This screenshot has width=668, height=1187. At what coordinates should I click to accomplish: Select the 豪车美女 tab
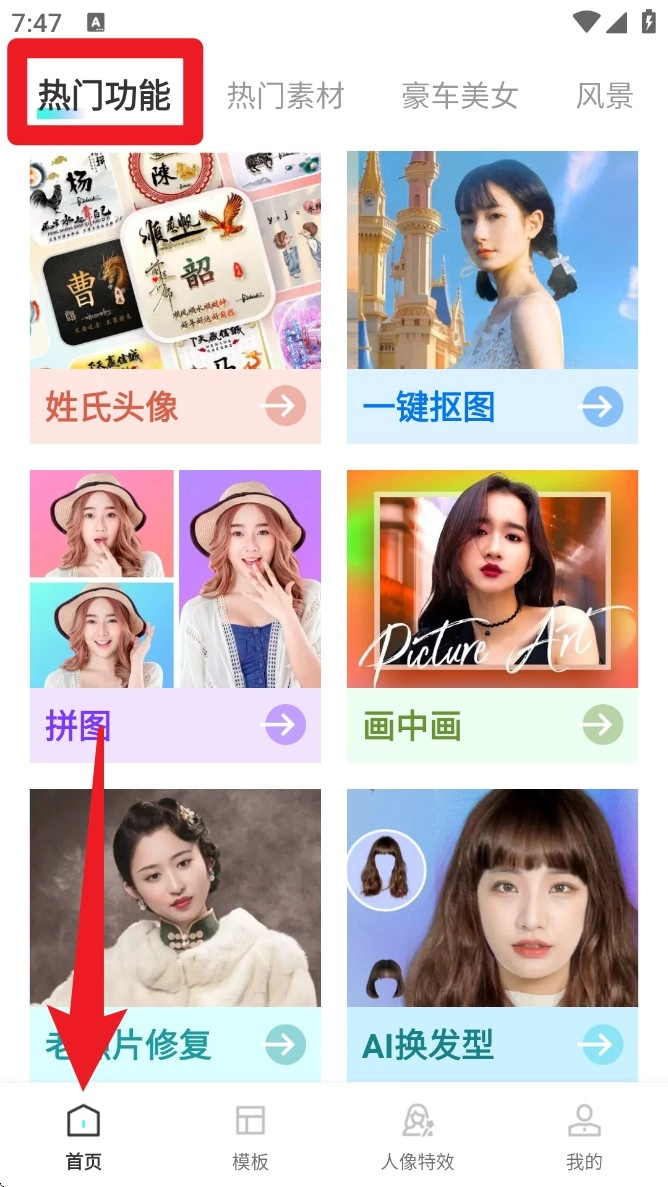coord(460,96)
